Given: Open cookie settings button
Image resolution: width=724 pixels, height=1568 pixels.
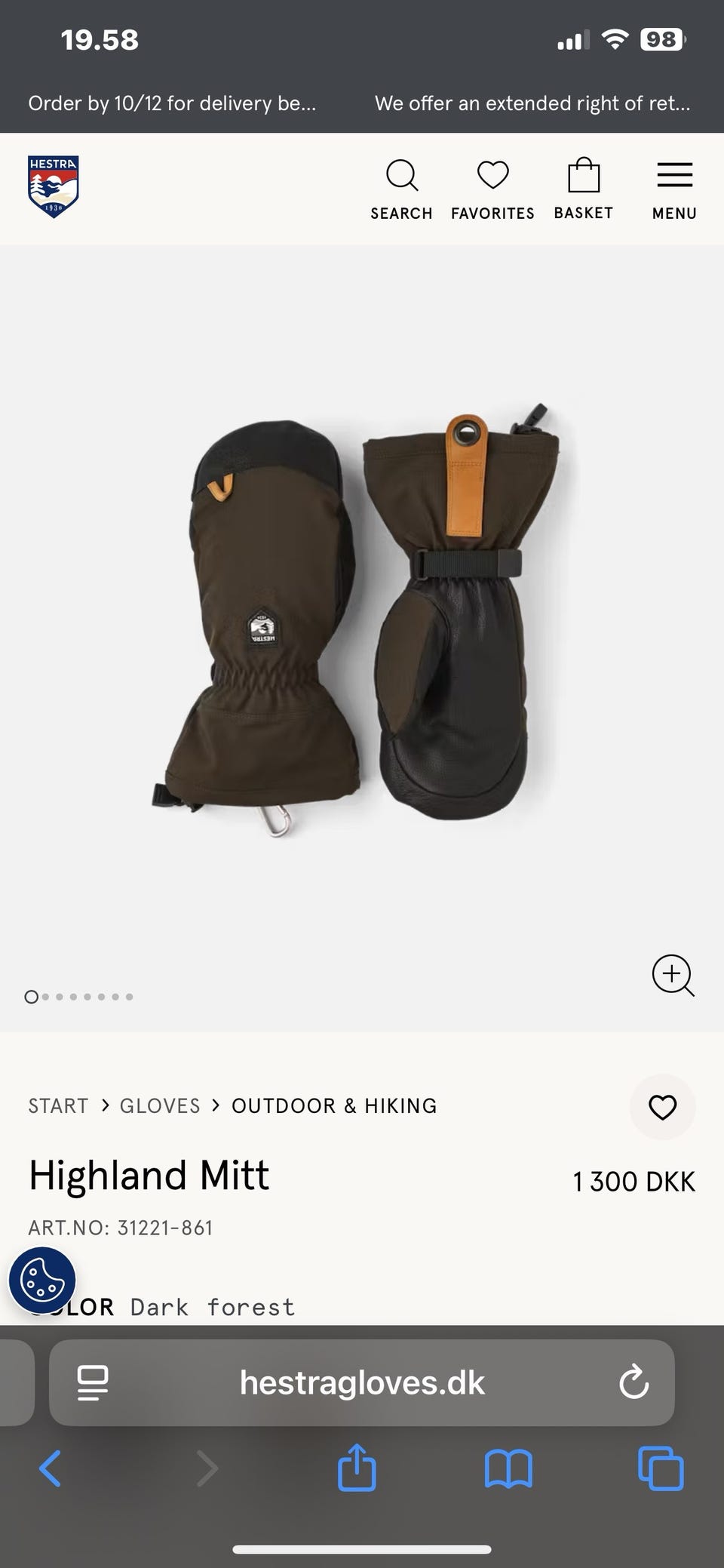Looking at the screenshot, I should coord(42,1281).
